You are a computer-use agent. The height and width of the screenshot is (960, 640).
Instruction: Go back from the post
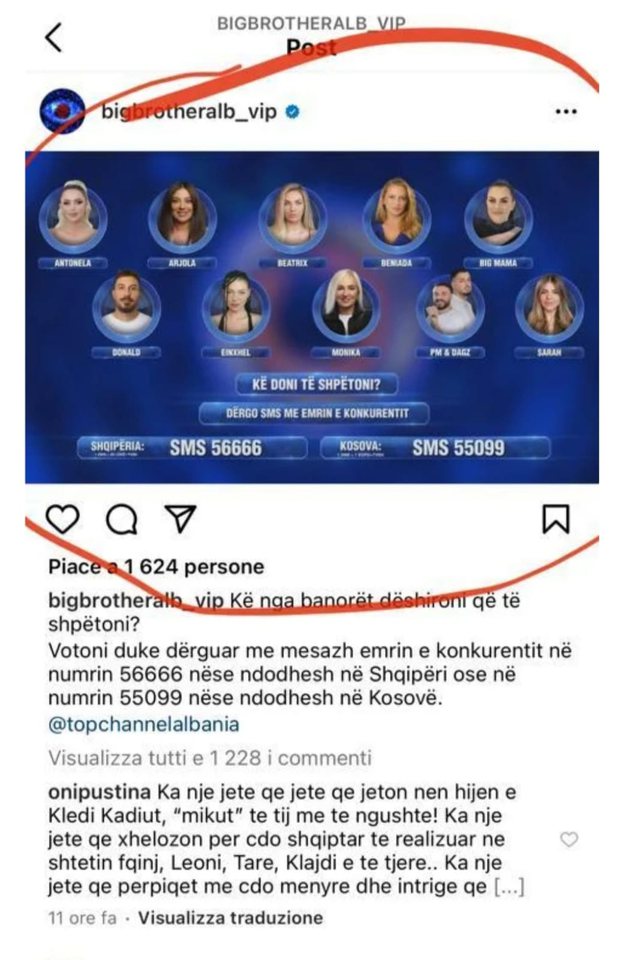pos(54,38)
